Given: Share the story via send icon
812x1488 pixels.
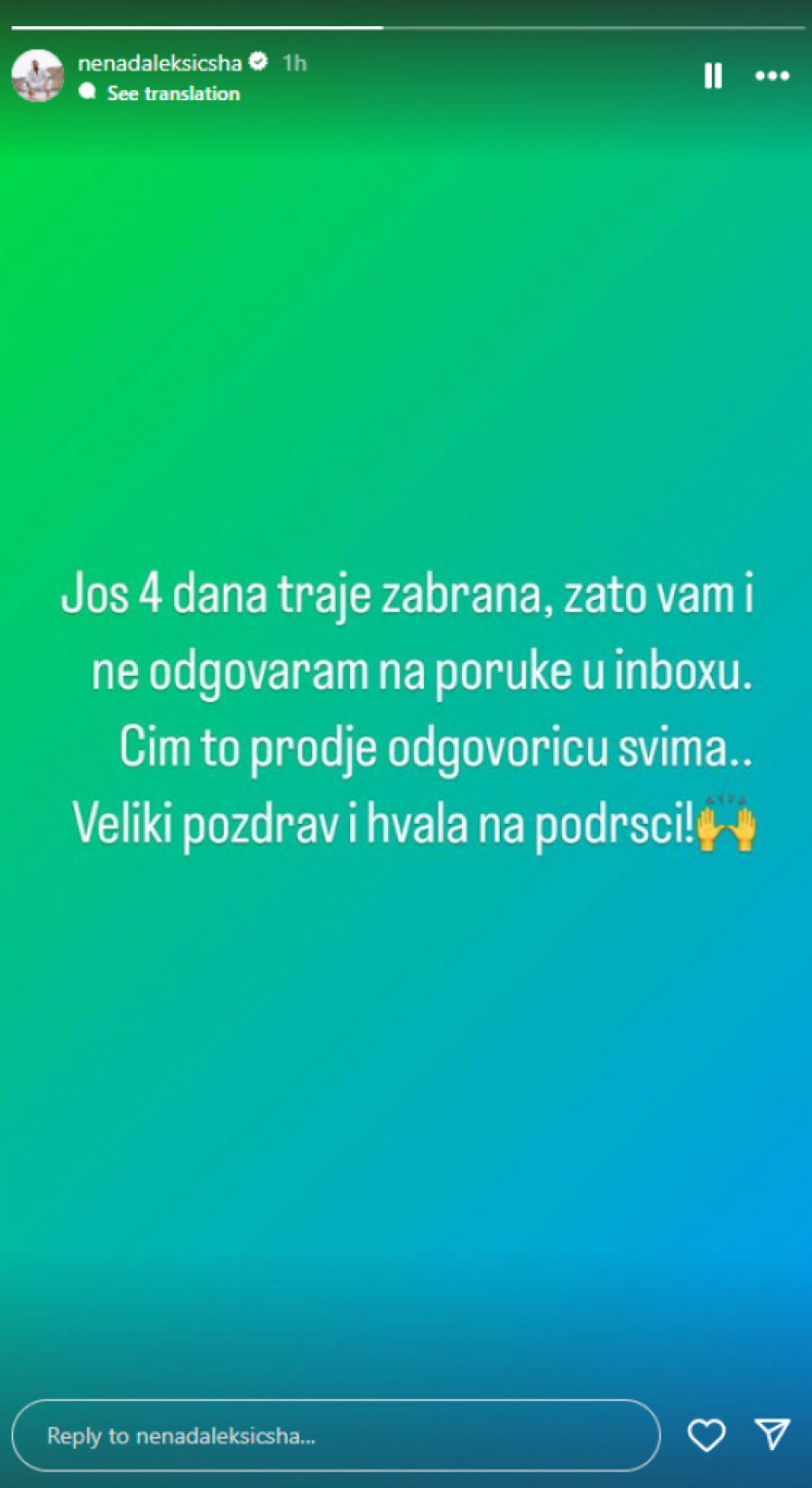Looking at the screenshot, I should [772, 1433].
